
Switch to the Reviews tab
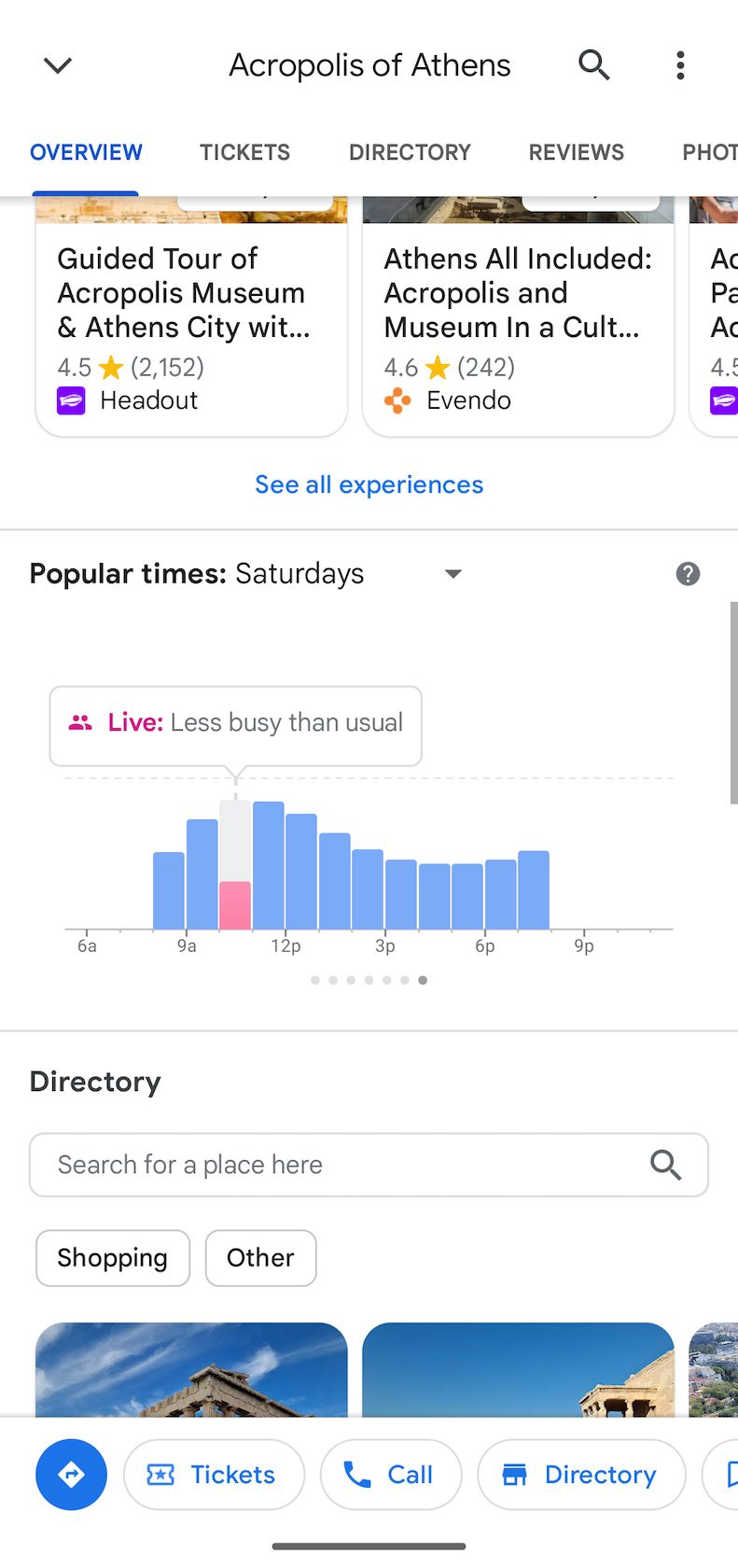pyautogui.click(x=576, y=151)
